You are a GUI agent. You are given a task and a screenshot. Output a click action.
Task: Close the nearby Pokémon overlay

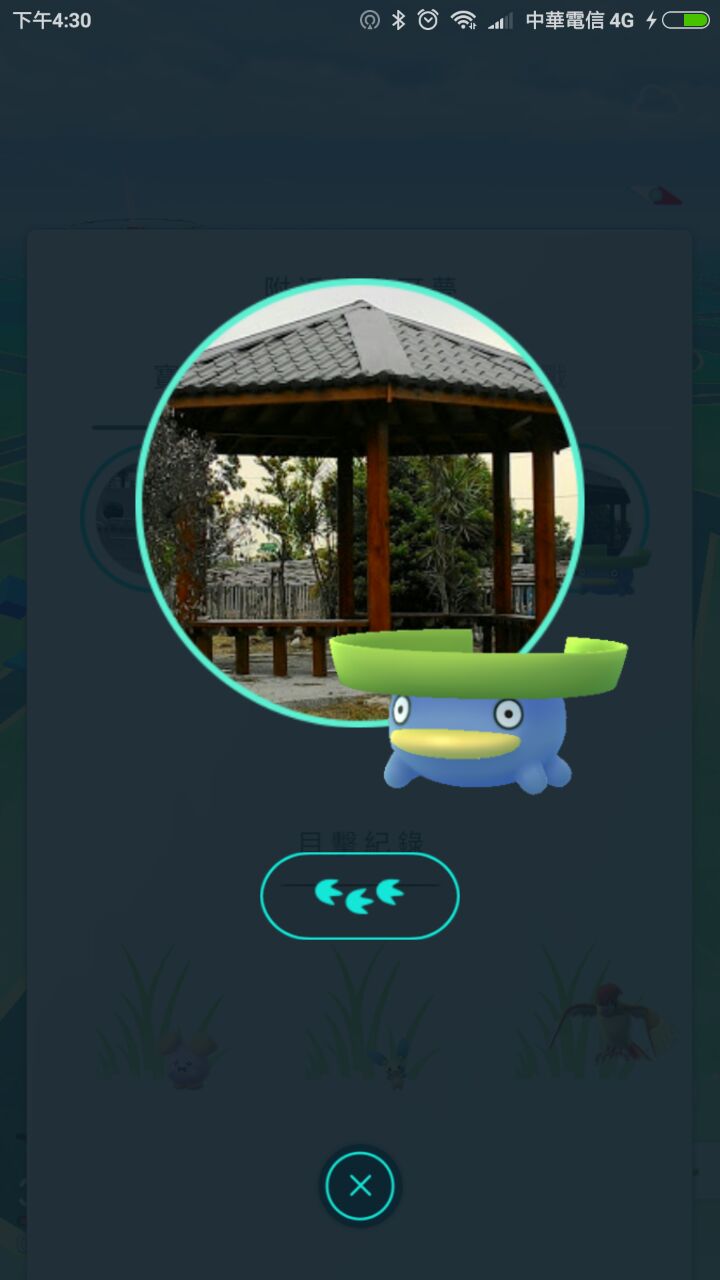click(x=360, y=1186)
